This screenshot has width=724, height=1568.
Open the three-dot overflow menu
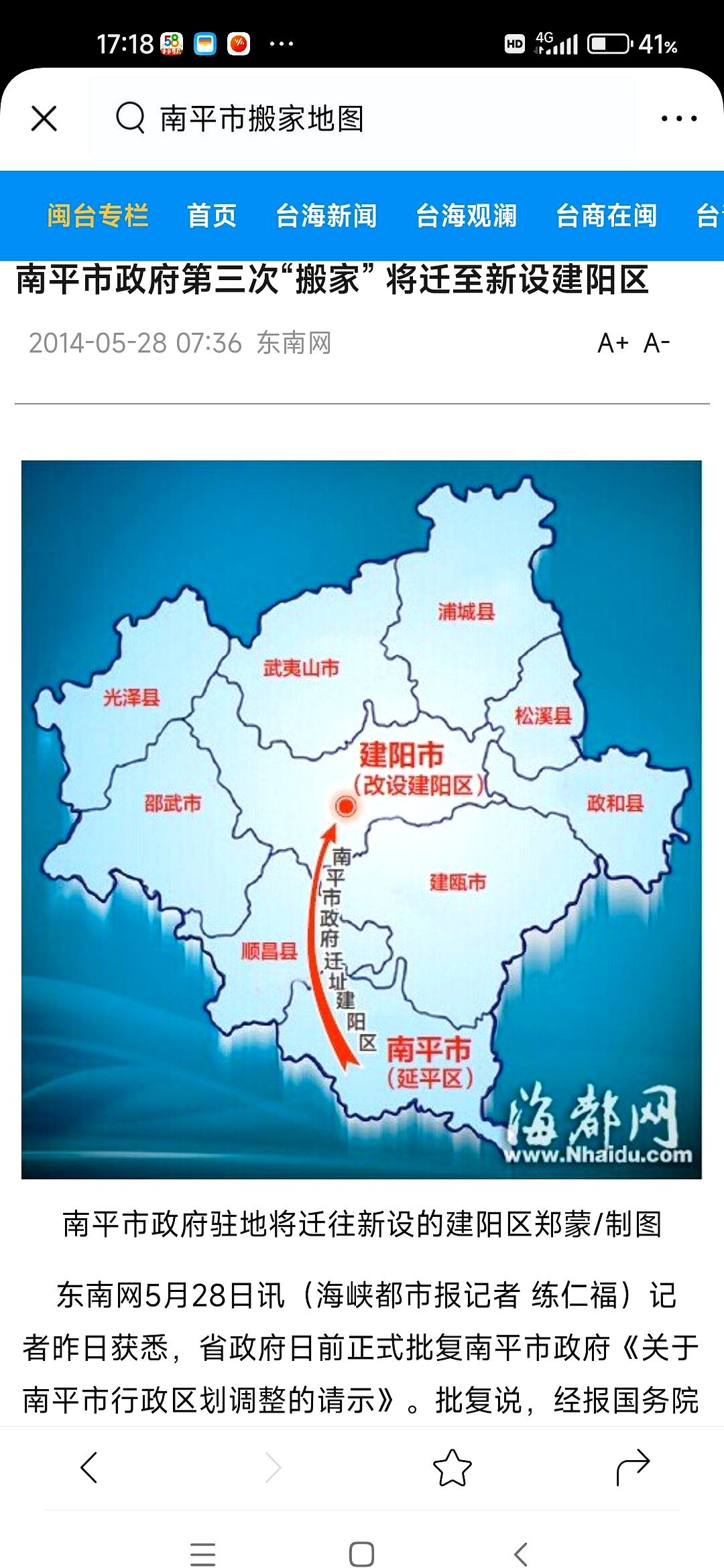point(678,119)
